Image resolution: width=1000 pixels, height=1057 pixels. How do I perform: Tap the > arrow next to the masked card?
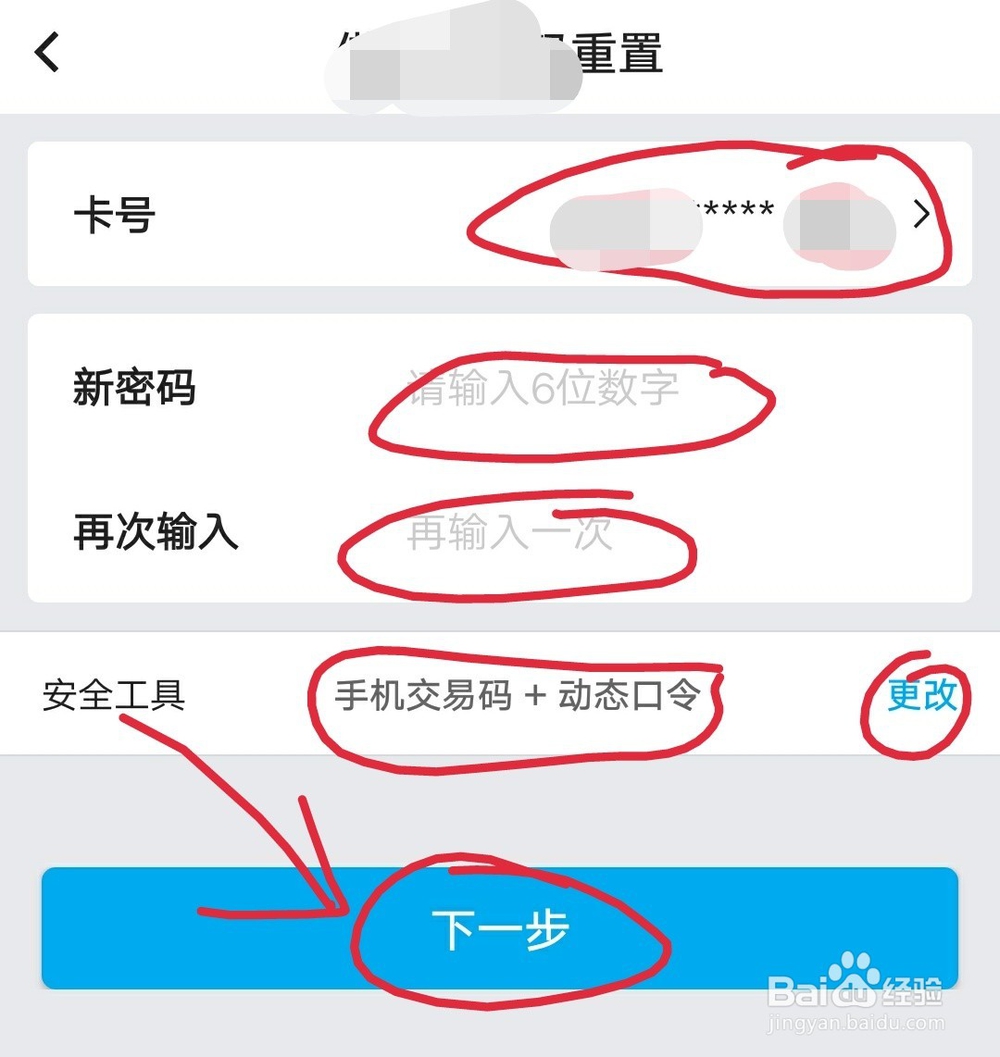coord(922,214)
